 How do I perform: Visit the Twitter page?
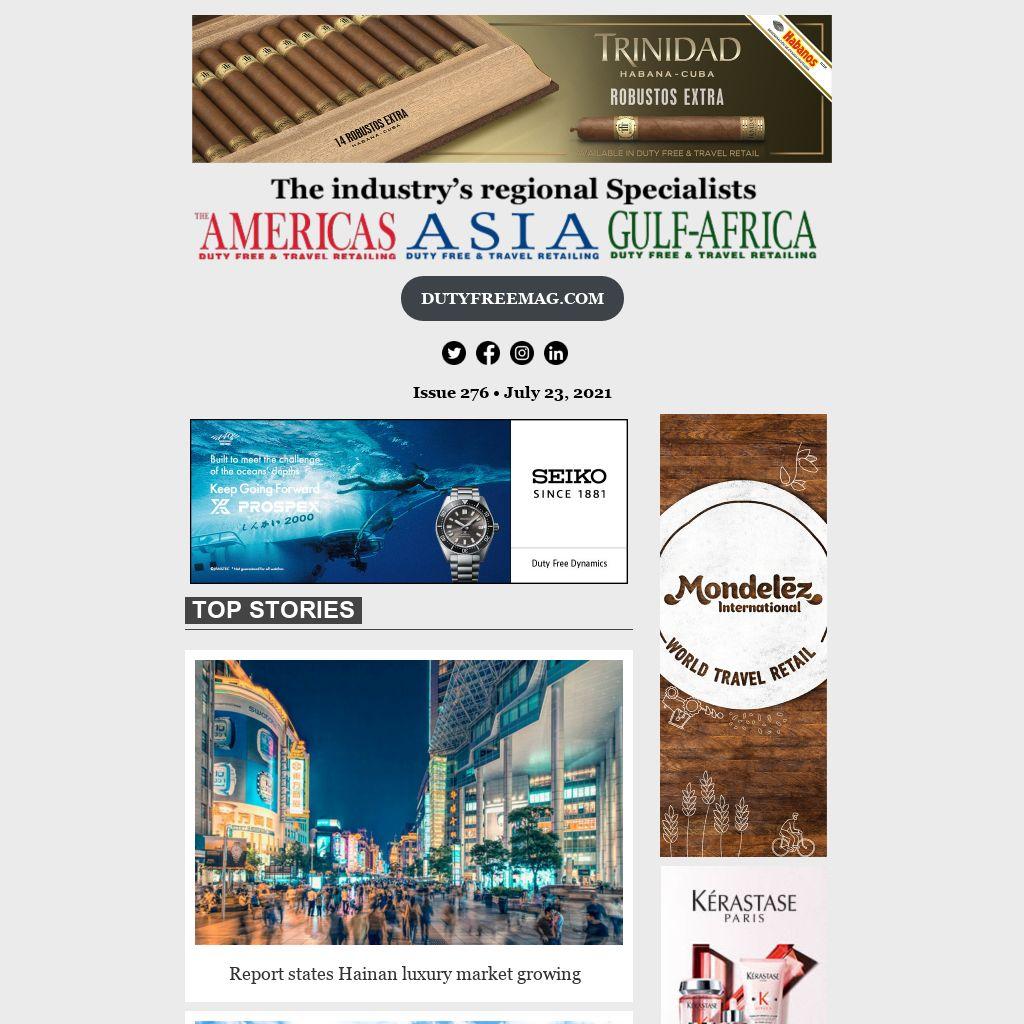tap(454, 353)
